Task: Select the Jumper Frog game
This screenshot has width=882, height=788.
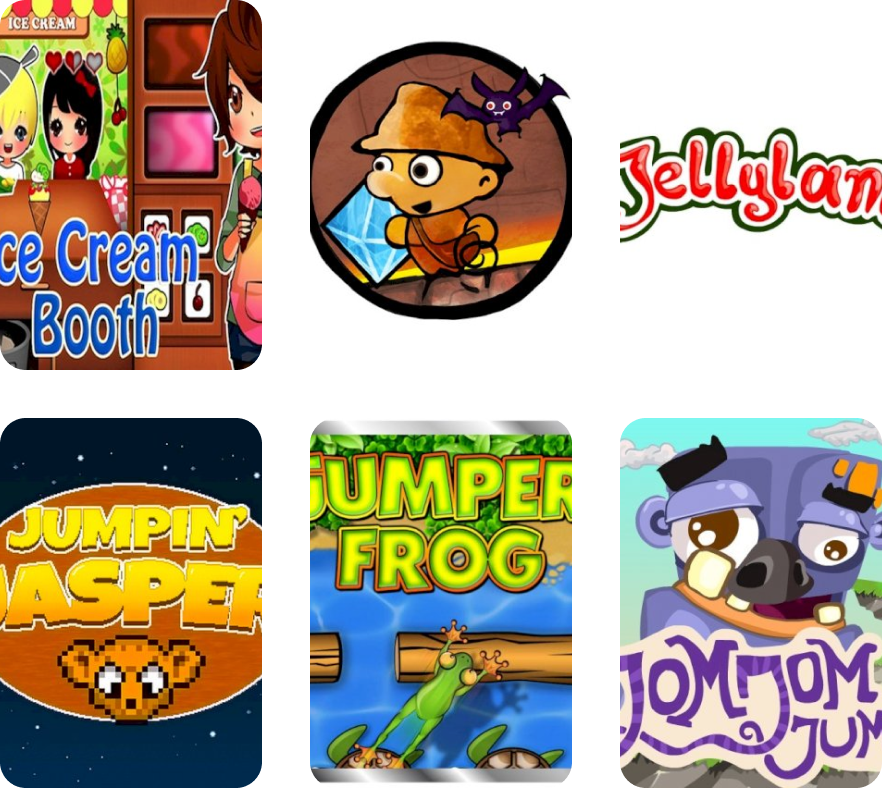Action: click(440, 602)
